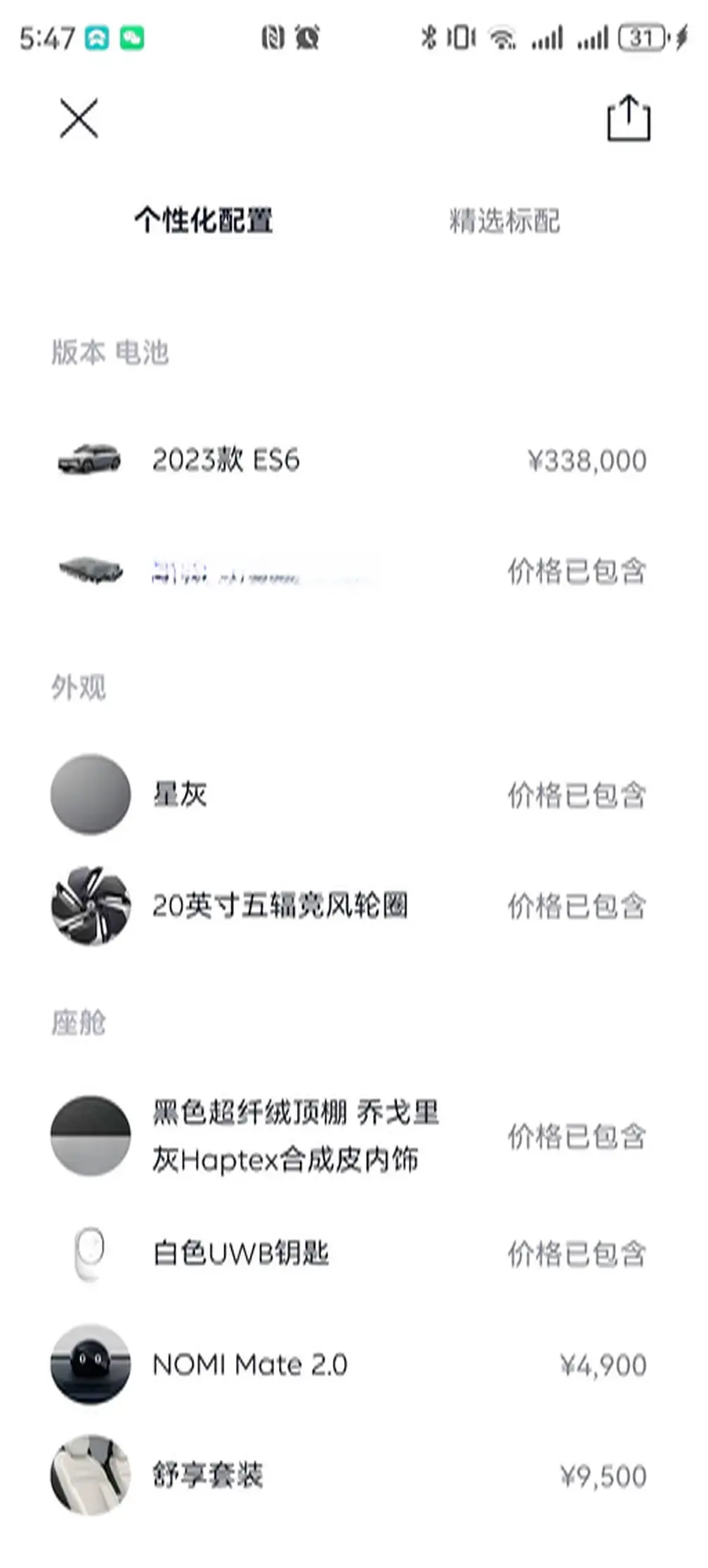This screenshot has height=1568, width=708.
Task: Share this vehicle configuration
Action: pyautogui.click(x=628, y=118)
